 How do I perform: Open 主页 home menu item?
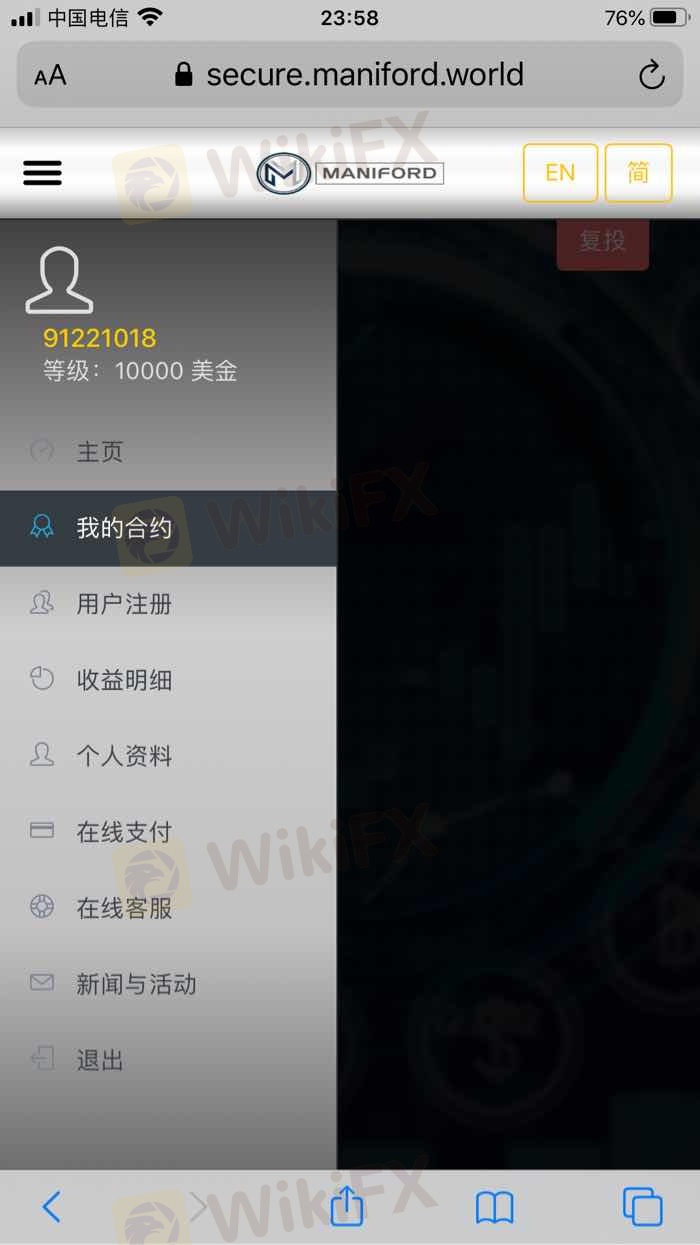[100, 451]
